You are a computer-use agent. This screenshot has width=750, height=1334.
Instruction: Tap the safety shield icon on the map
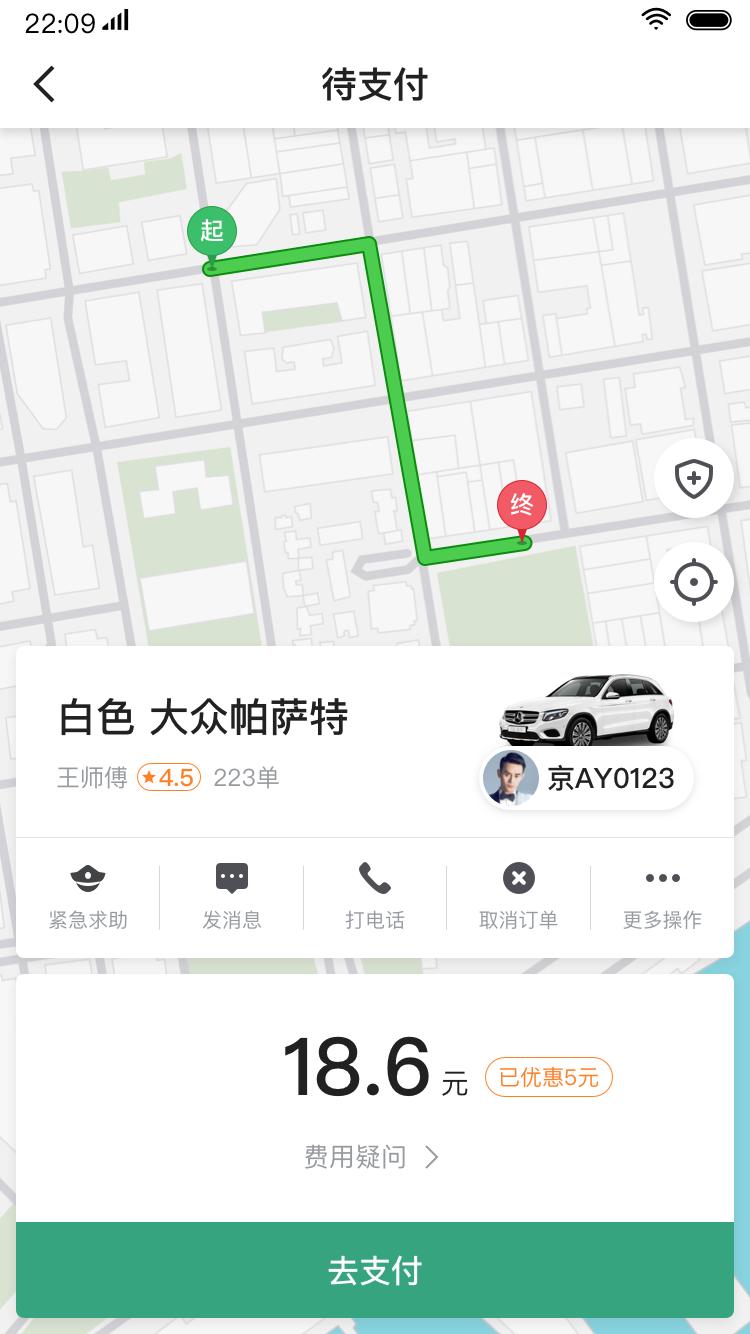pyautogui.click(x=694, y=478)
